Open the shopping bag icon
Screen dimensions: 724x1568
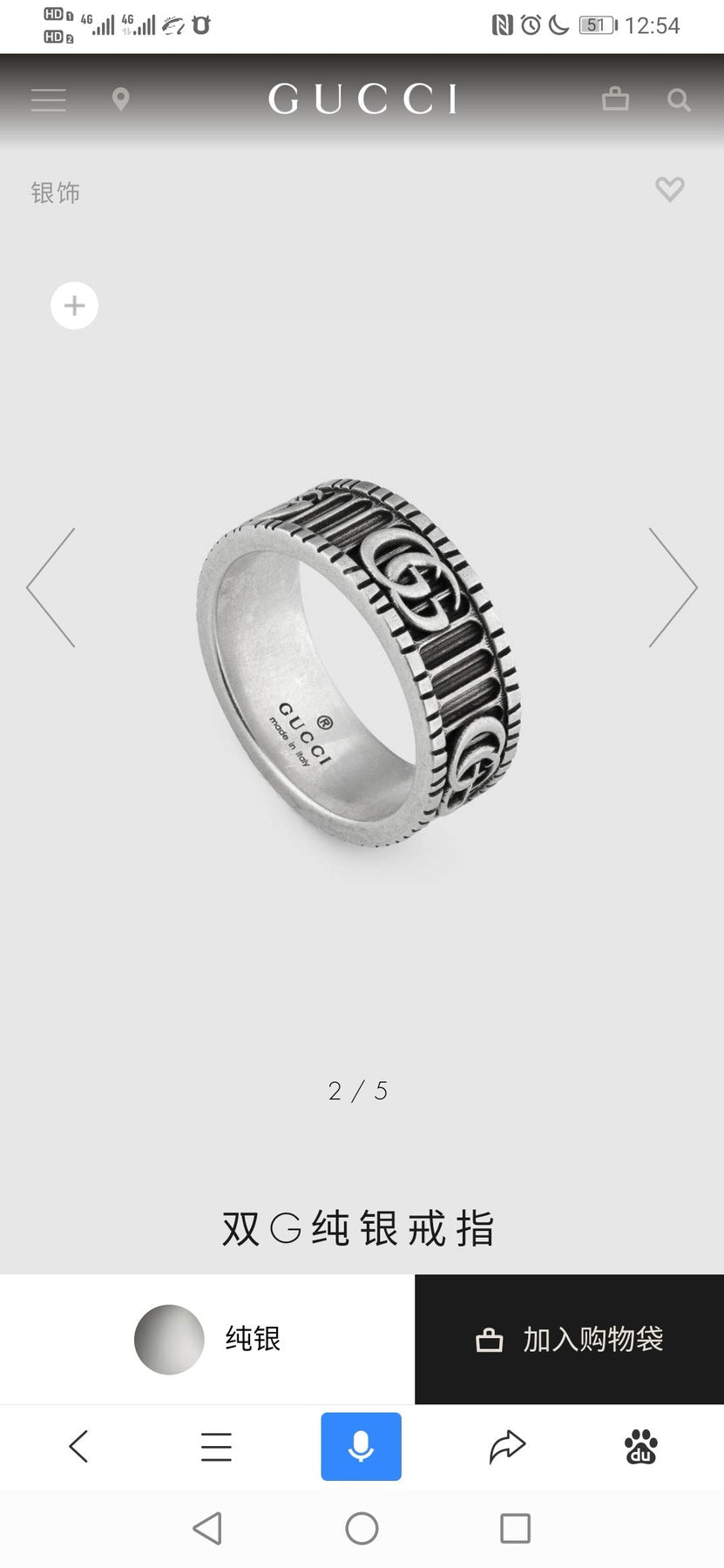tap(616, 99)
